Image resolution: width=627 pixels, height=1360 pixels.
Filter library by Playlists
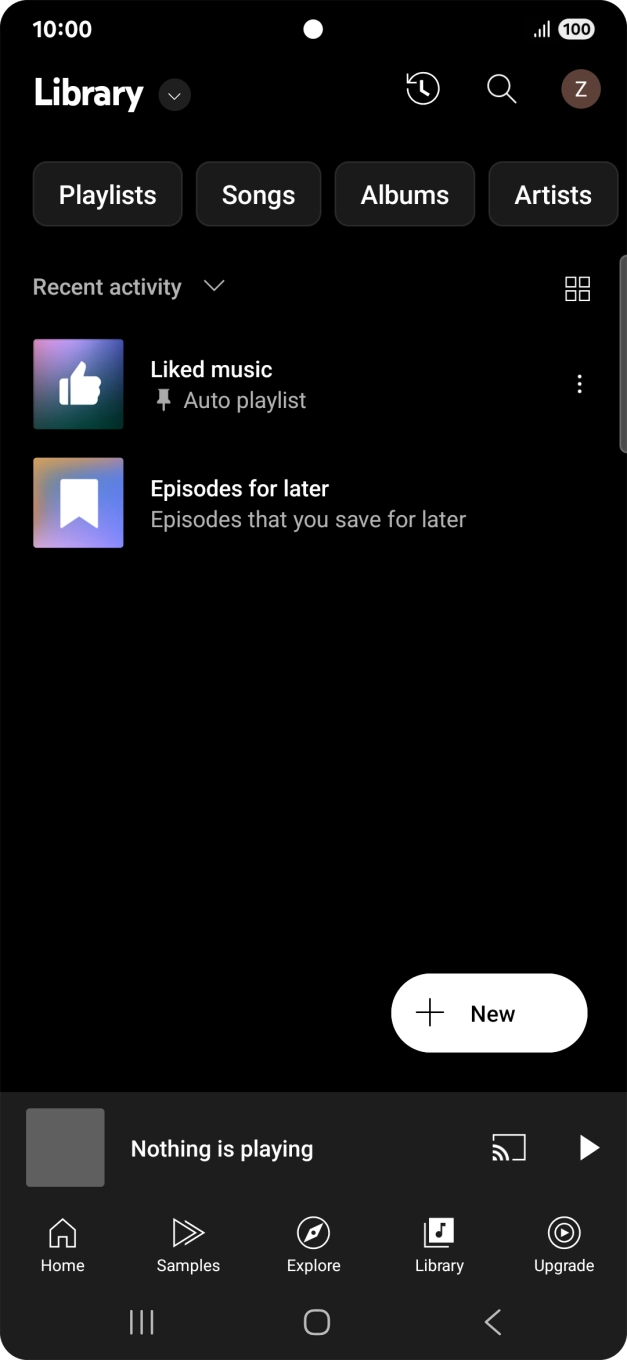click(x=108, y=194)
